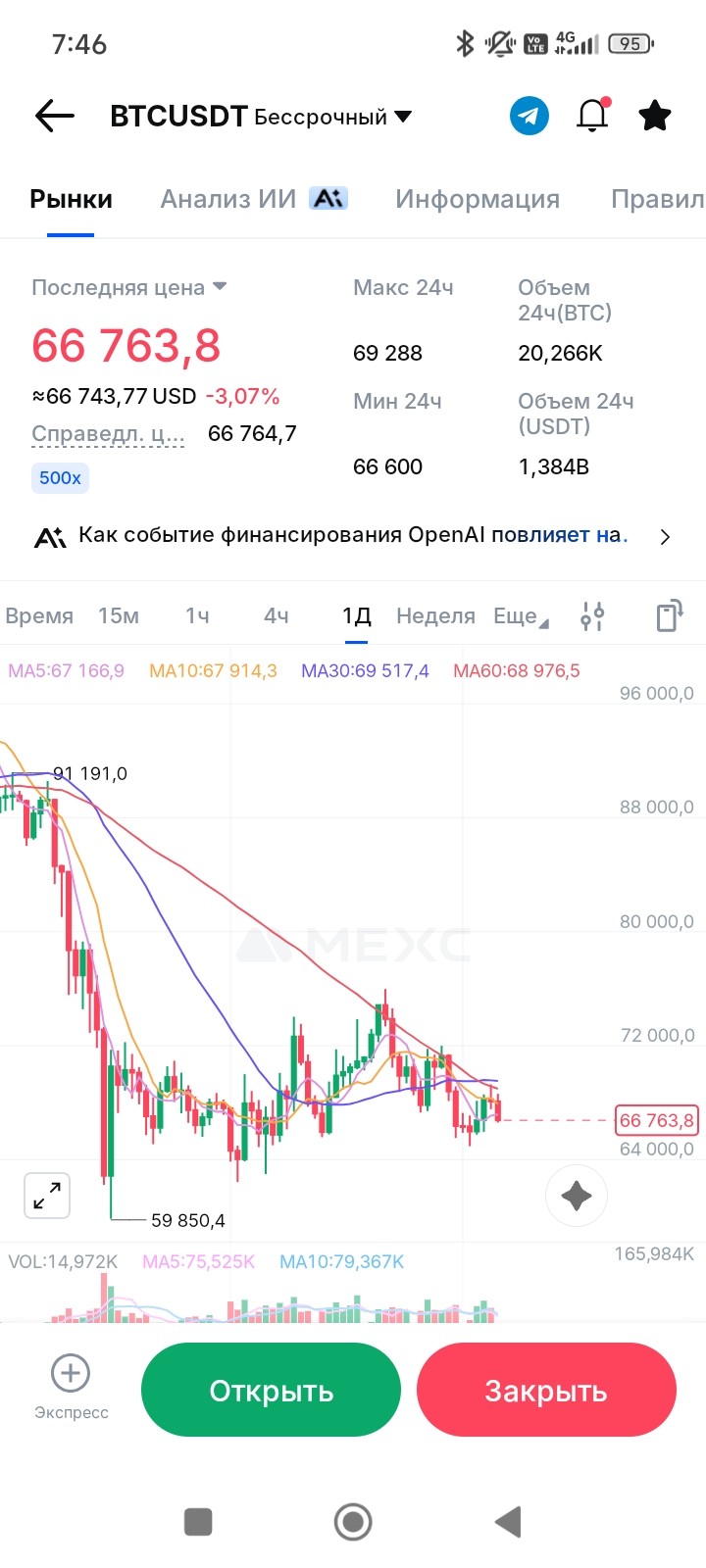Viewport: 706px width, 1568px height.
Task: Expand the Еще intervals menu
Action: click(x=520, y=615)
